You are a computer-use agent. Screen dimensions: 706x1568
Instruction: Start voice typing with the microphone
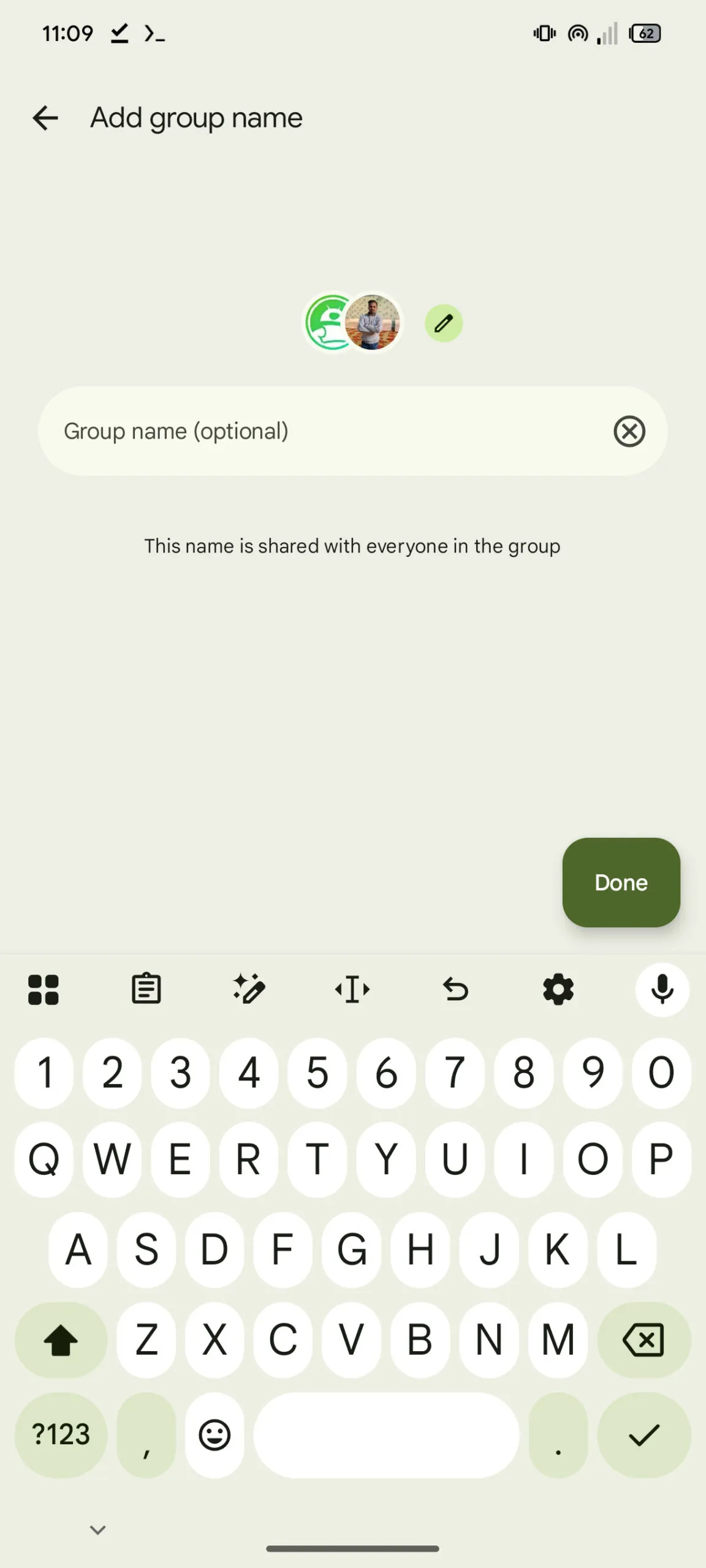[x=662, y=989]
